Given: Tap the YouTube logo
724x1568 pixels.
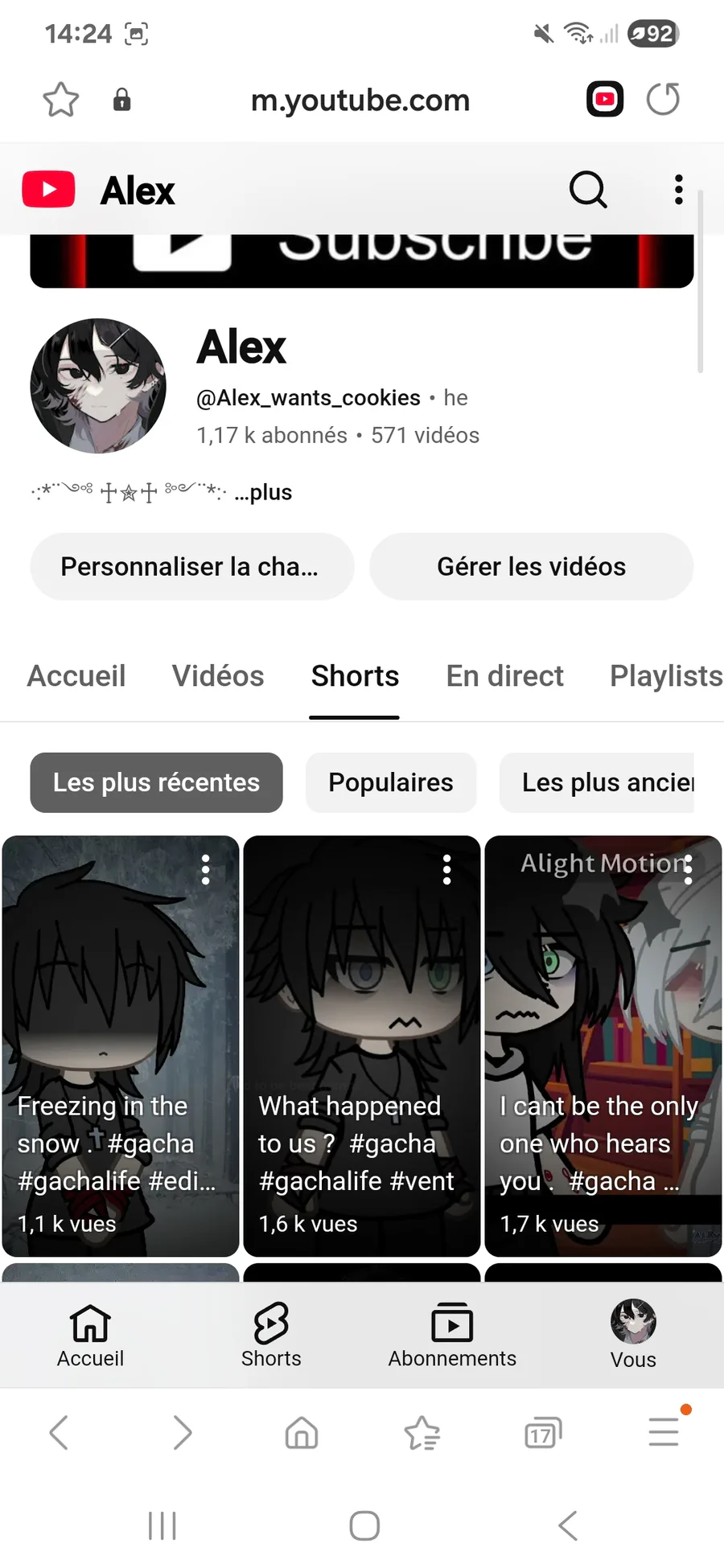Looking at the screenshot, I should click(49, 191).
